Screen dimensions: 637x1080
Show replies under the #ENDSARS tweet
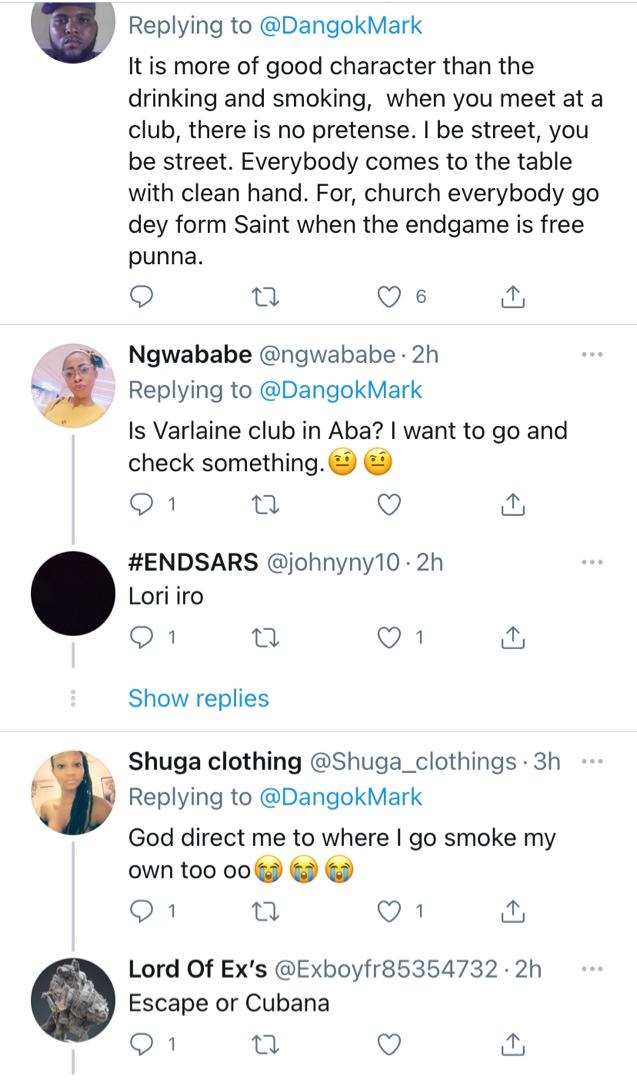198,698
